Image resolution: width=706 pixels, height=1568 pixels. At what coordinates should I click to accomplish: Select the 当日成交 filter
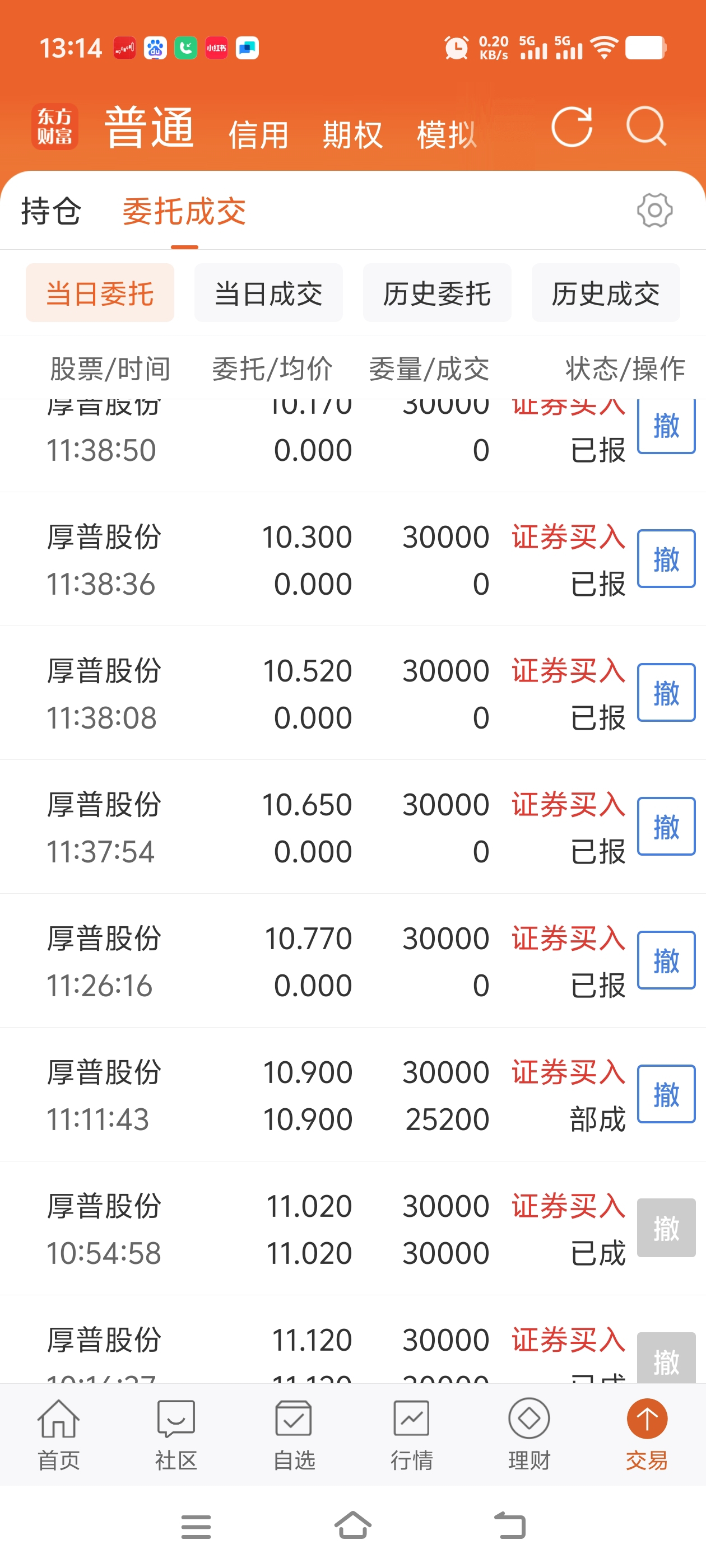click(268, 293)
